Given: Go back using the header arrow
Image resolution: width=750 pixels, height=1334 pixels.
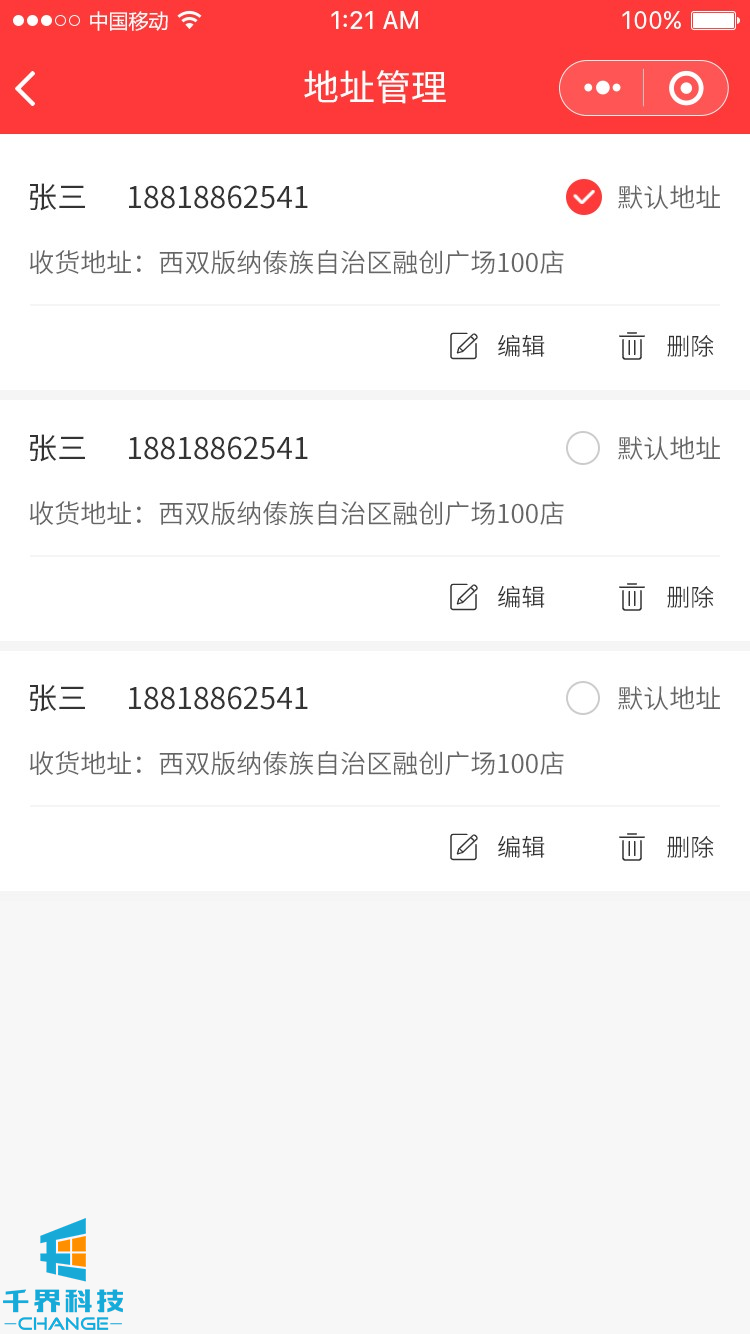Looking at the screenshot, I should tap(27, 88).
